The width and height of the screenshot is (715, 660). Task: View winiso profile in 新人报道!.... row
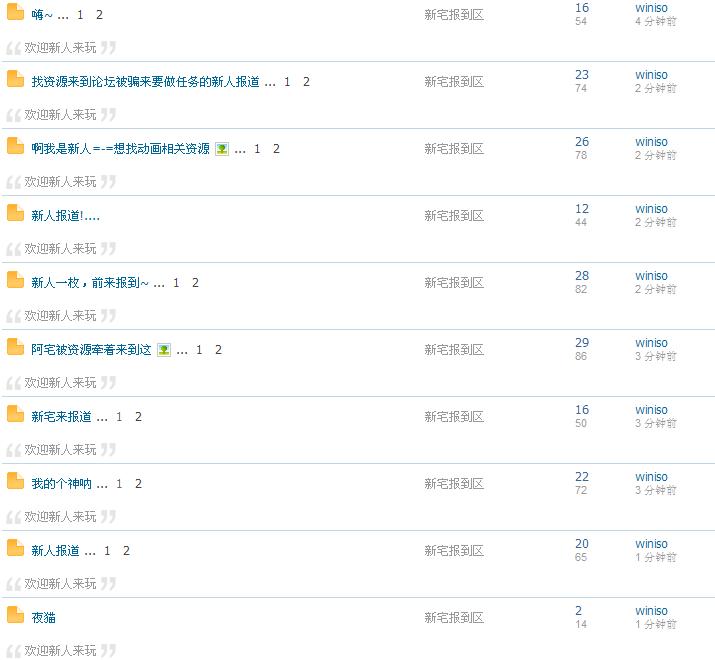tap(651, 209)
